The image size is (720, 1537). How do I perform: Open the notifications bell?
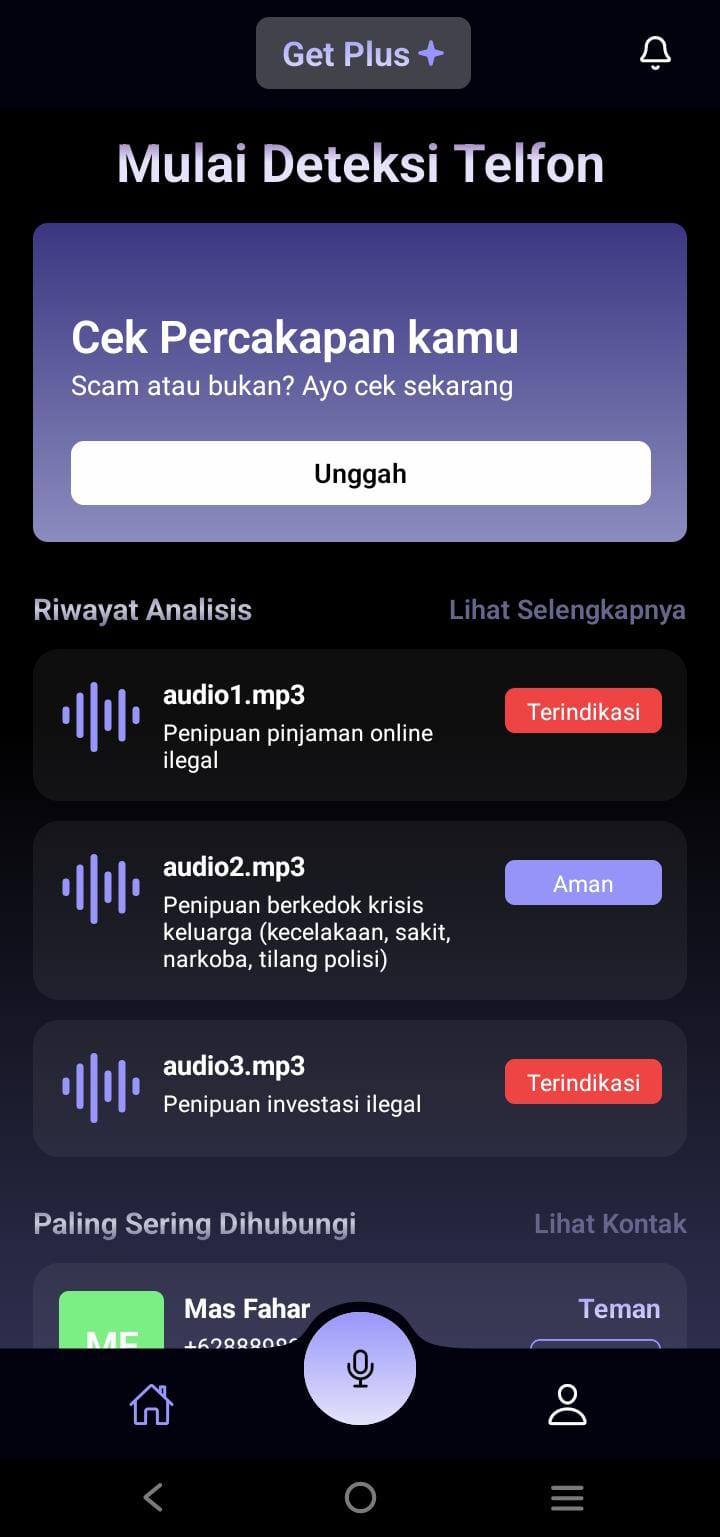click(x=655, y=53)
